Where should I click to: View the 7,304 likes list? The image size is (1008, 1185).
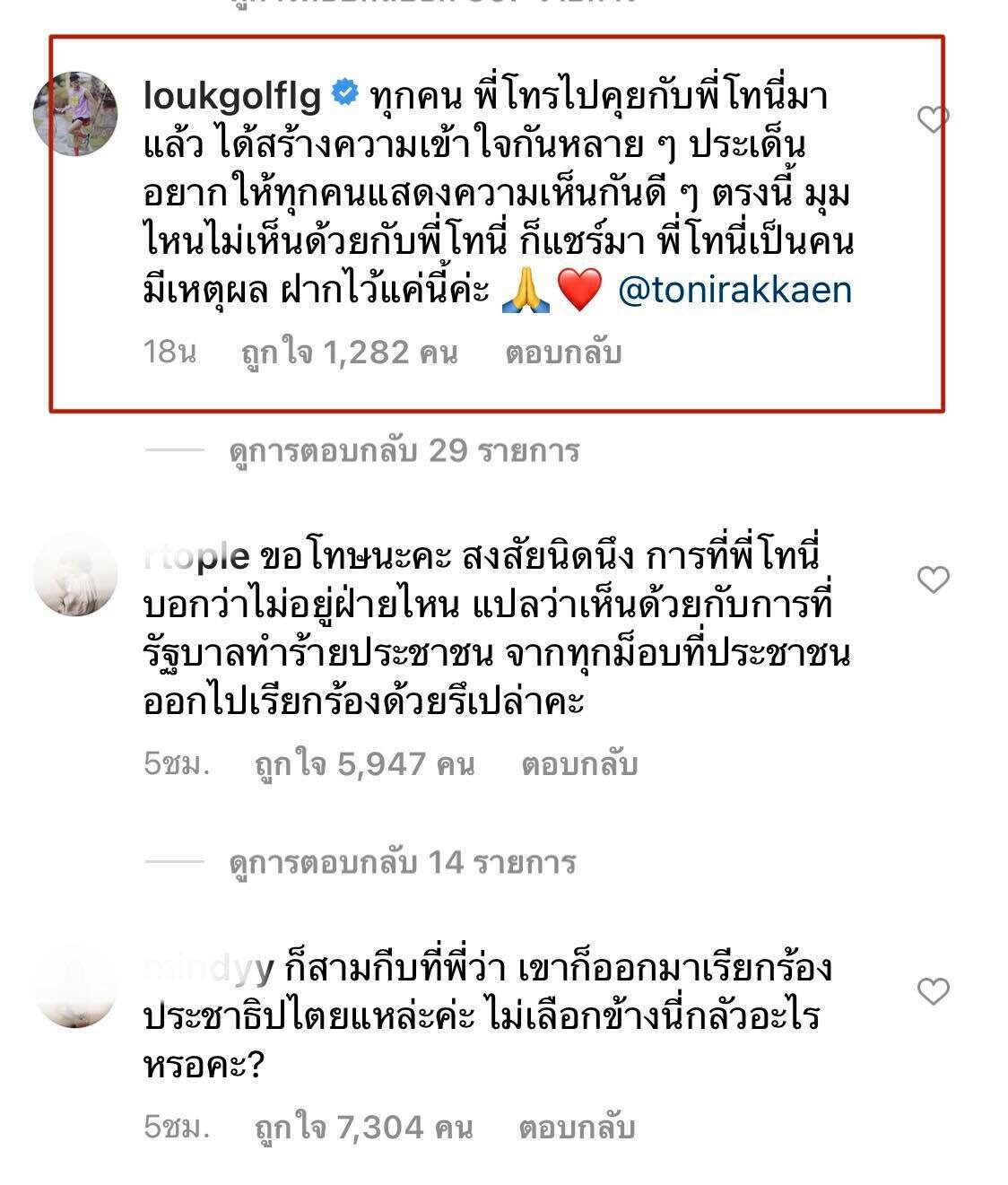[x=362, y=1127]
